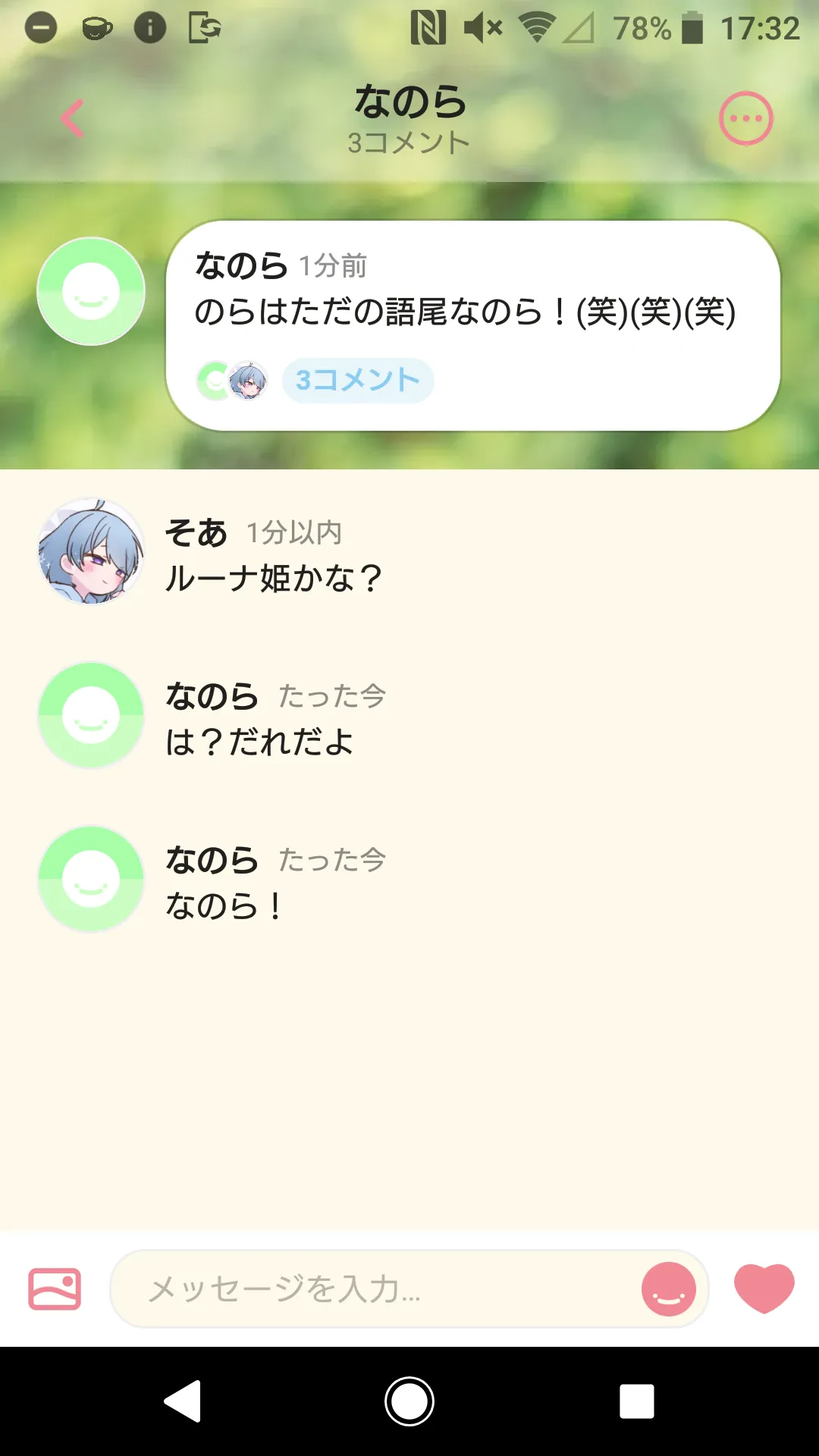
Task: Return to the Android home screen
Action: click(x=409, y=1401)
